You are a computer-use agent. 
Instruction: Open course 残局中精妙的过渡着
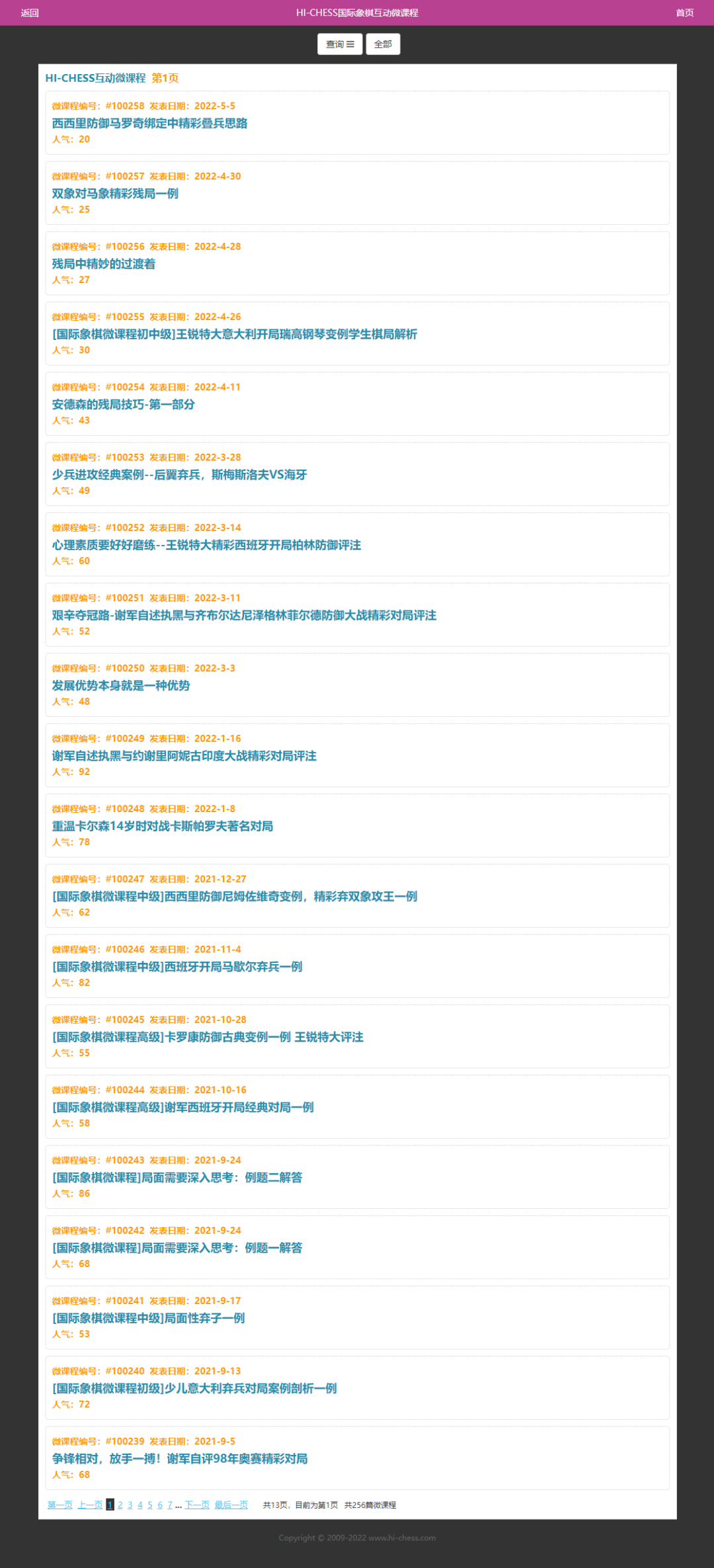point(104,264)
